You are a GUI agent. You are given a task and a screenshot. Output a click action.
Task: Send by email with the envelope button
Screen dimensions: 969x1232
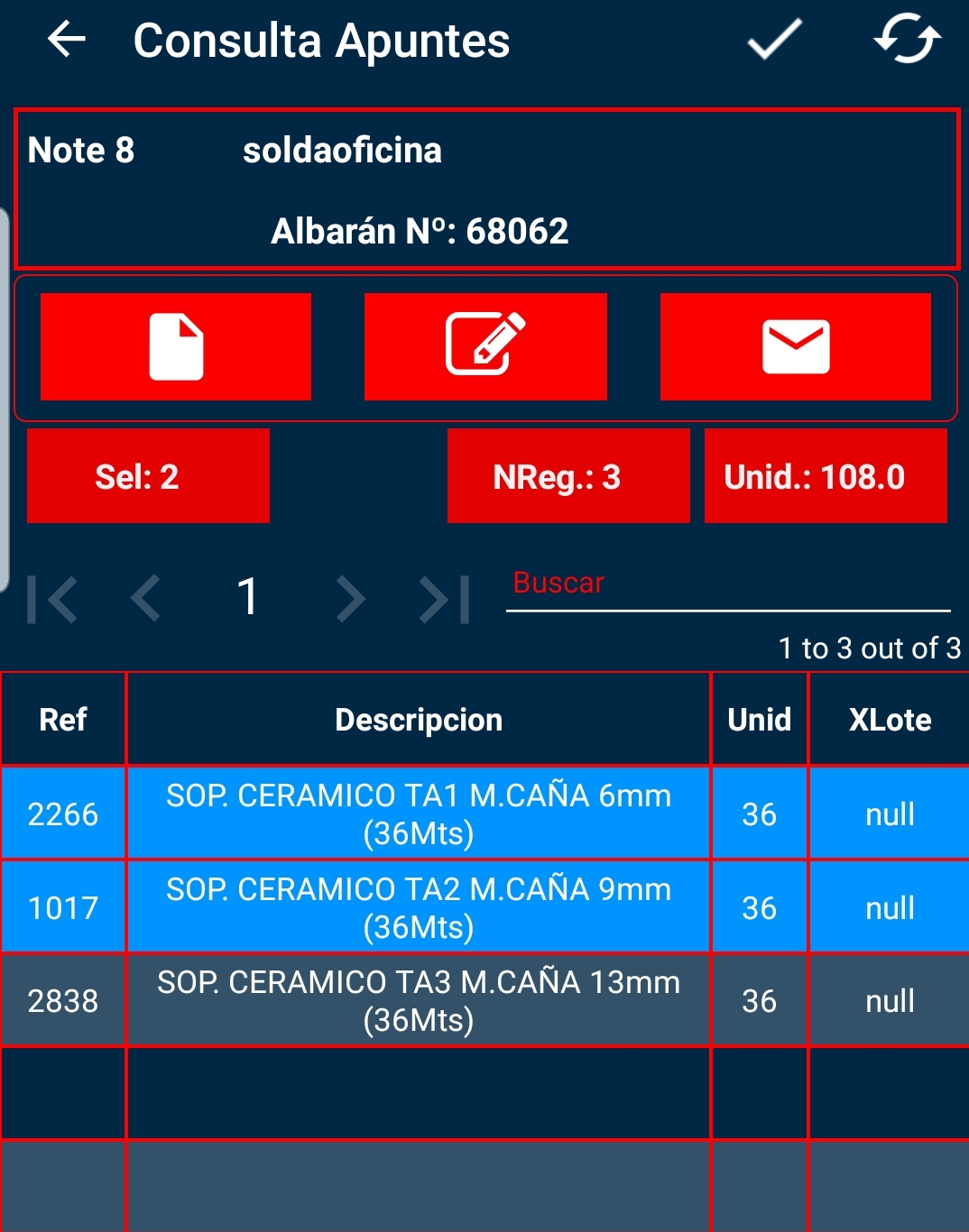point(795,346)
